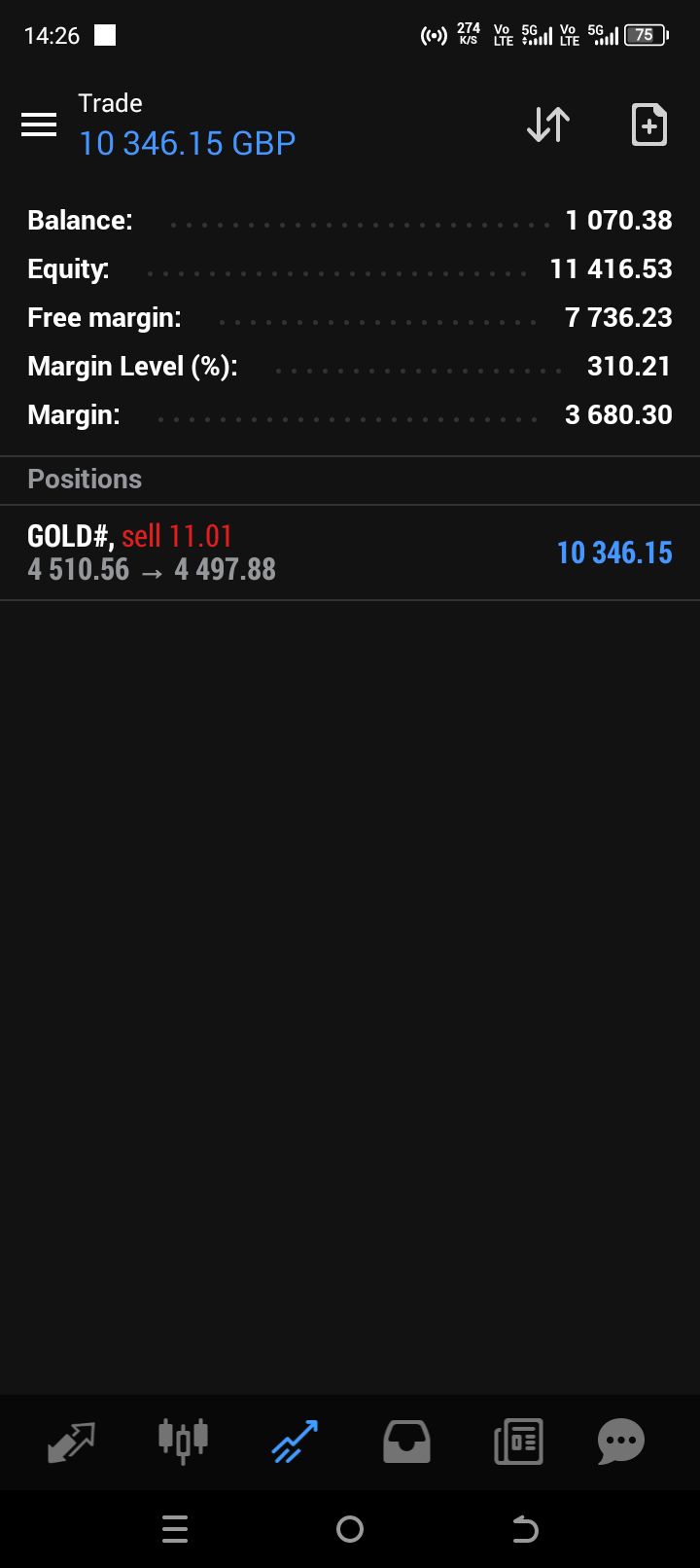Open the hamburger drawer menu
Viewport: 700px width, 1568px height.
[39, 125]
